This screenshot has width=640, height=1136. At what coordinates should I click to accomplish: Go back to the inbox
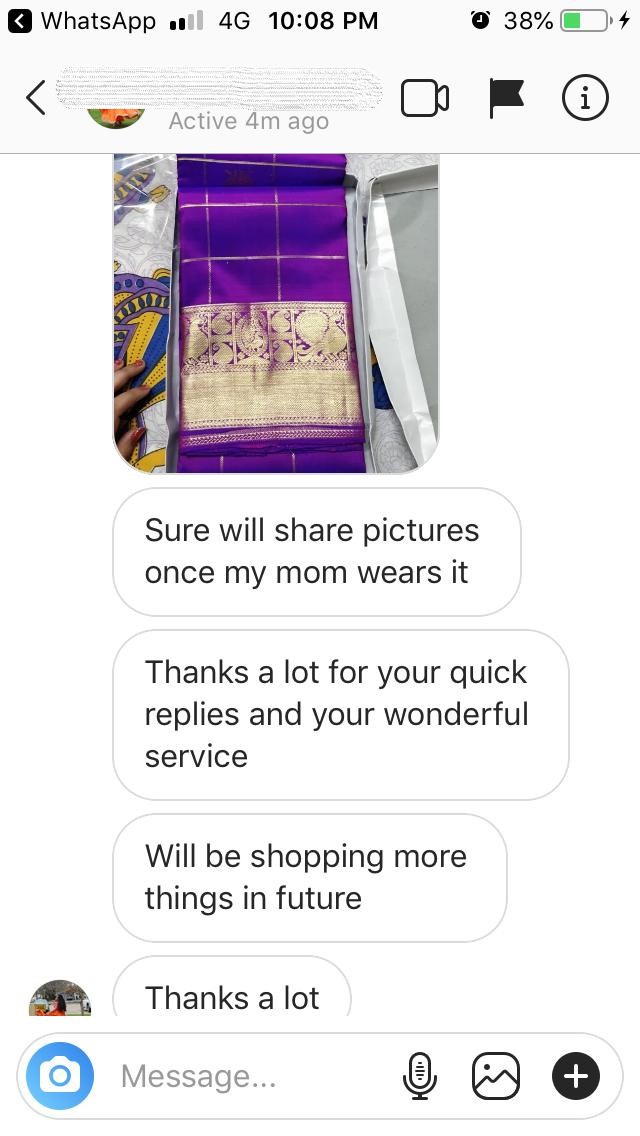36,98
